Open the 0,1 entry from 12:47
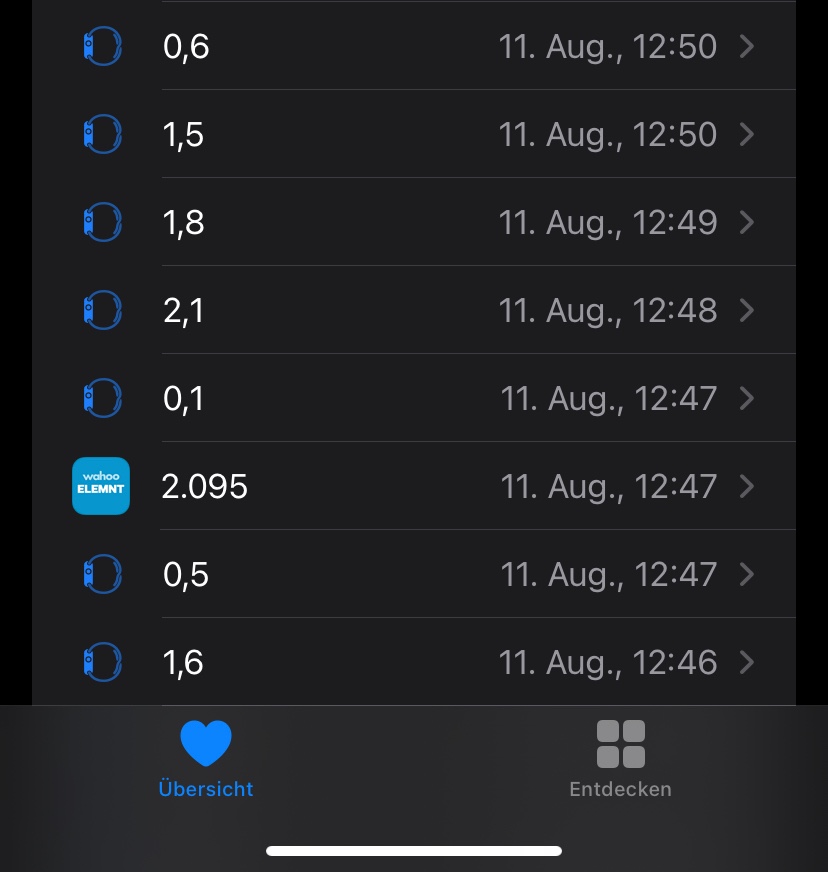Image resolution: width=828 pixels, height=872 pixels. (x=414, y=399)
